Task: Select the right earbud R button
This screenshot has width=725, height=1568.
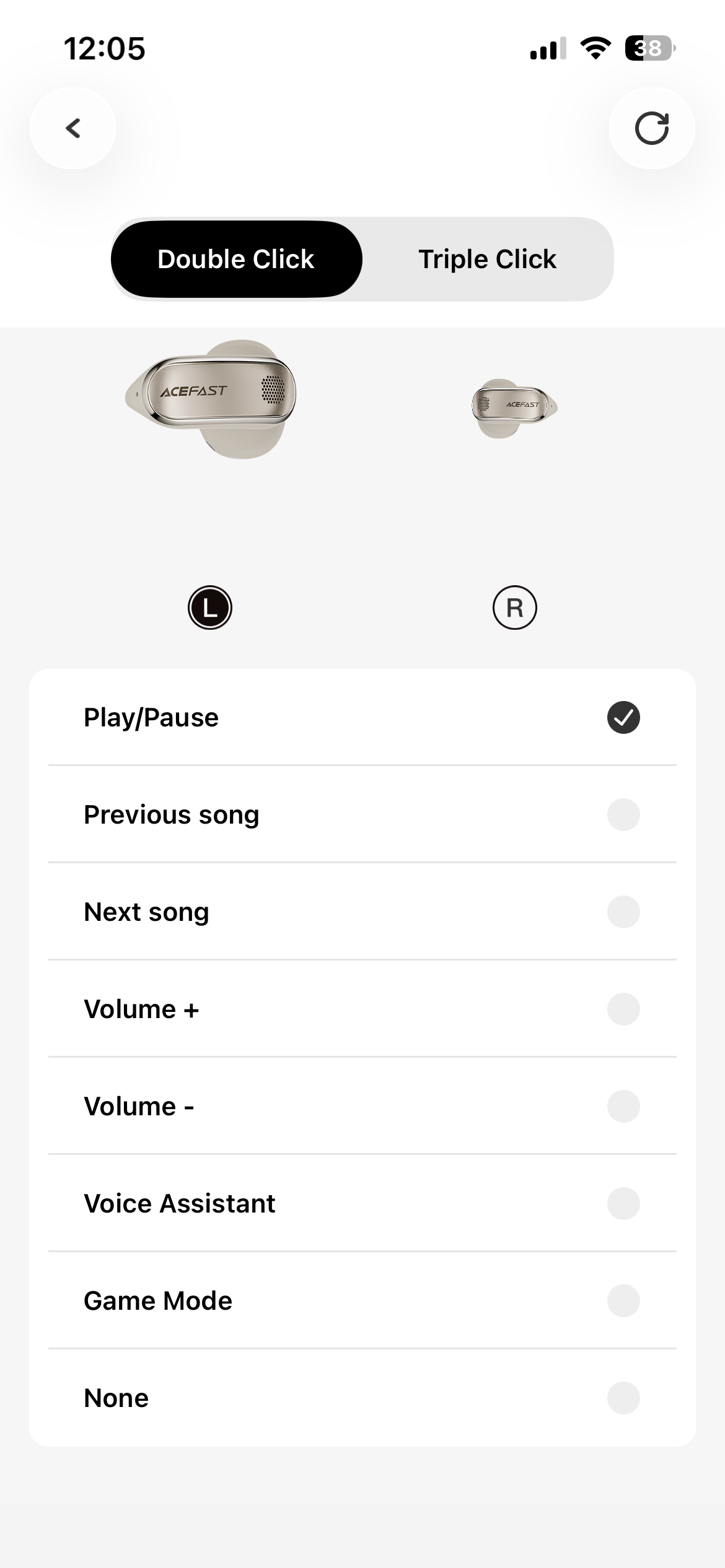Action: pos(514,608)
